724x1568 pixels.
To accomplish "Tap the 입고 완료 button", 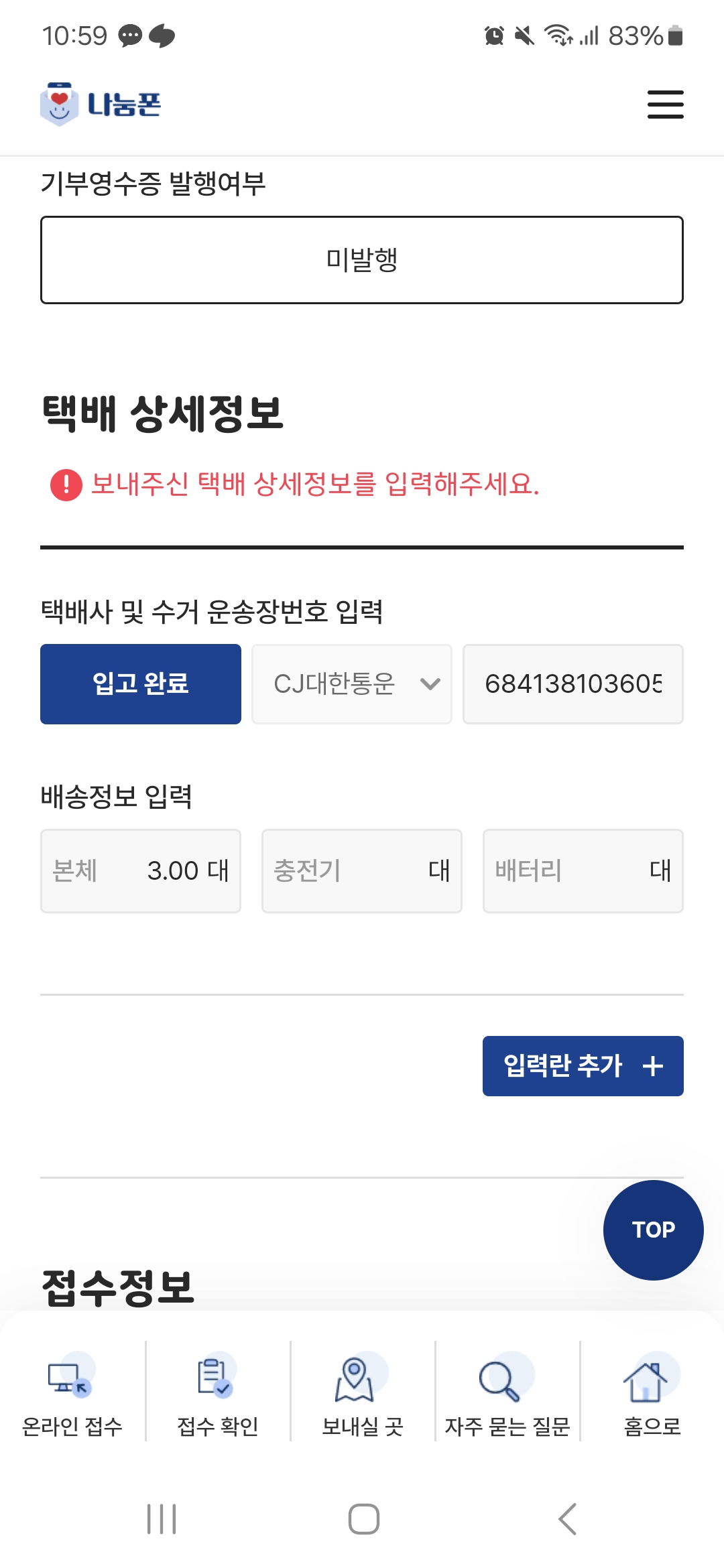I will tap(141, 684).
